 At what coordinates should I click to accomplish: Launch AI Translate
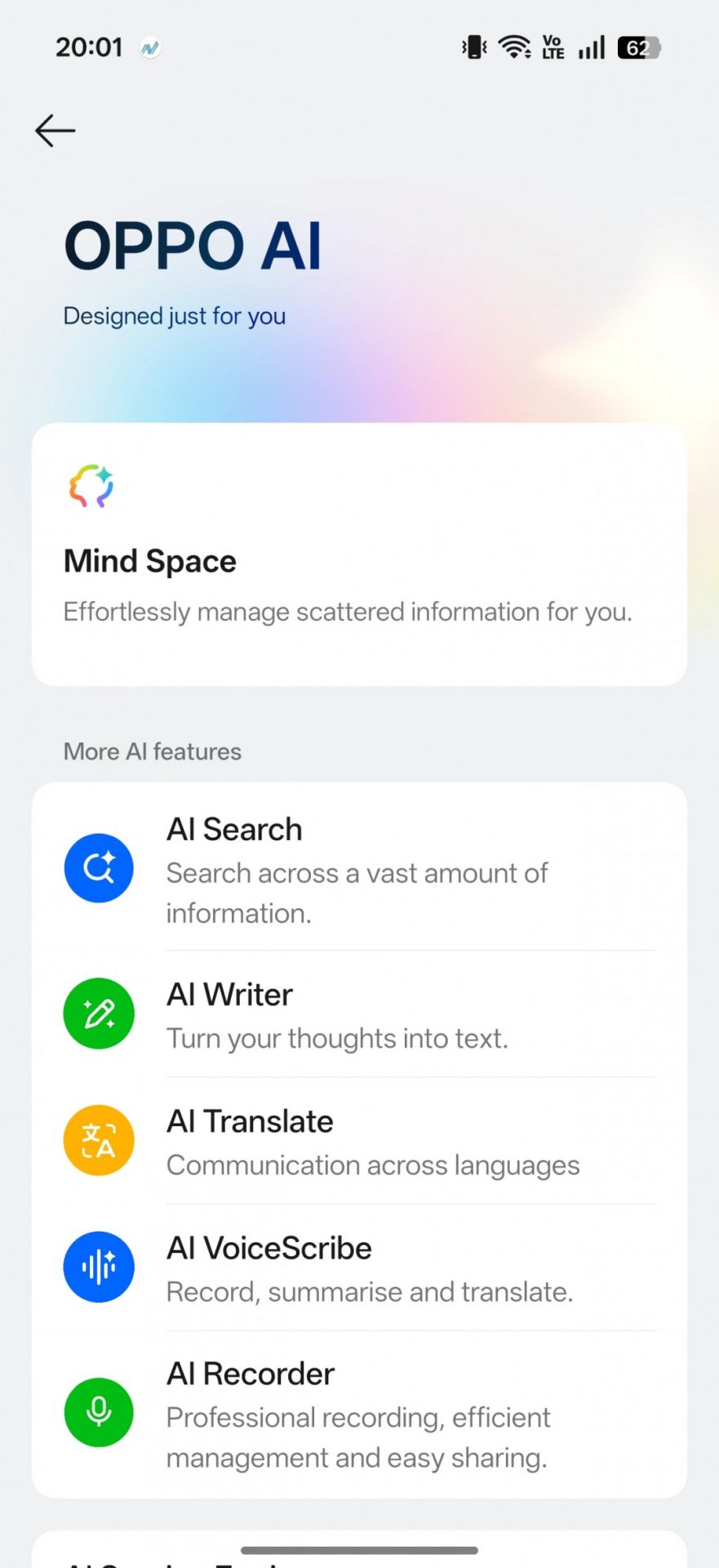coord(359,1142)
